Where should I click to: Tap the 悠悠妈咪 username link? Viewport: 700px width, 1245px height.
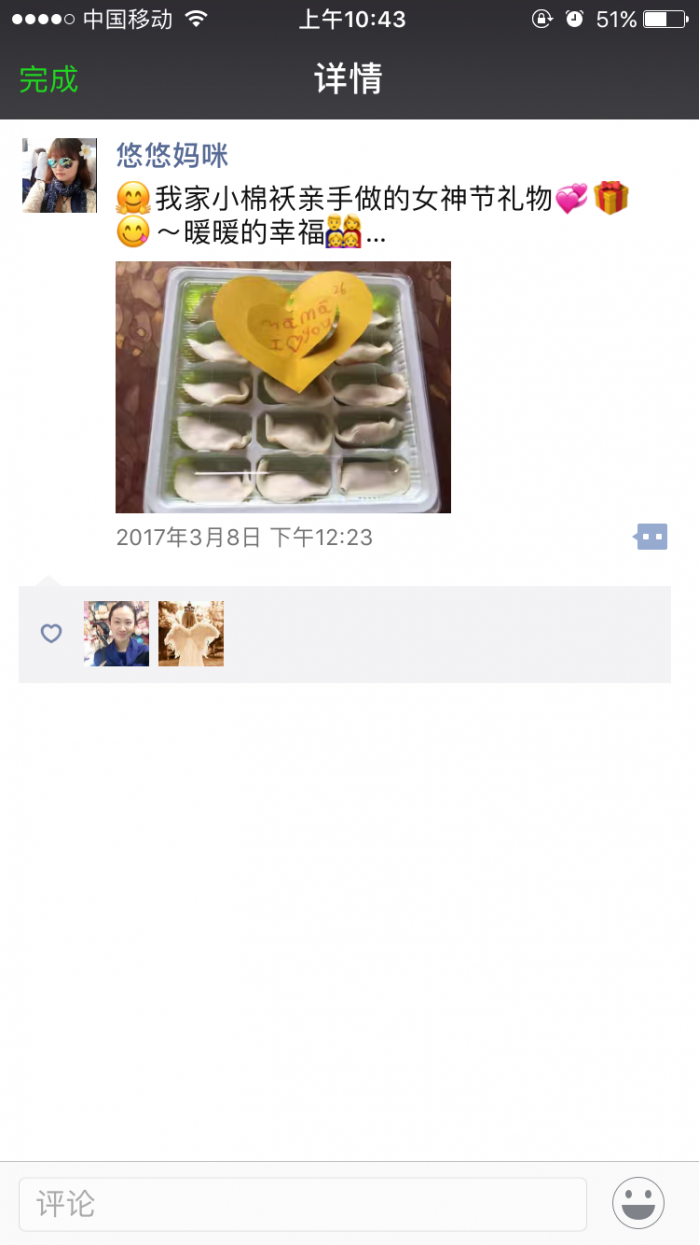click(172, 155)
